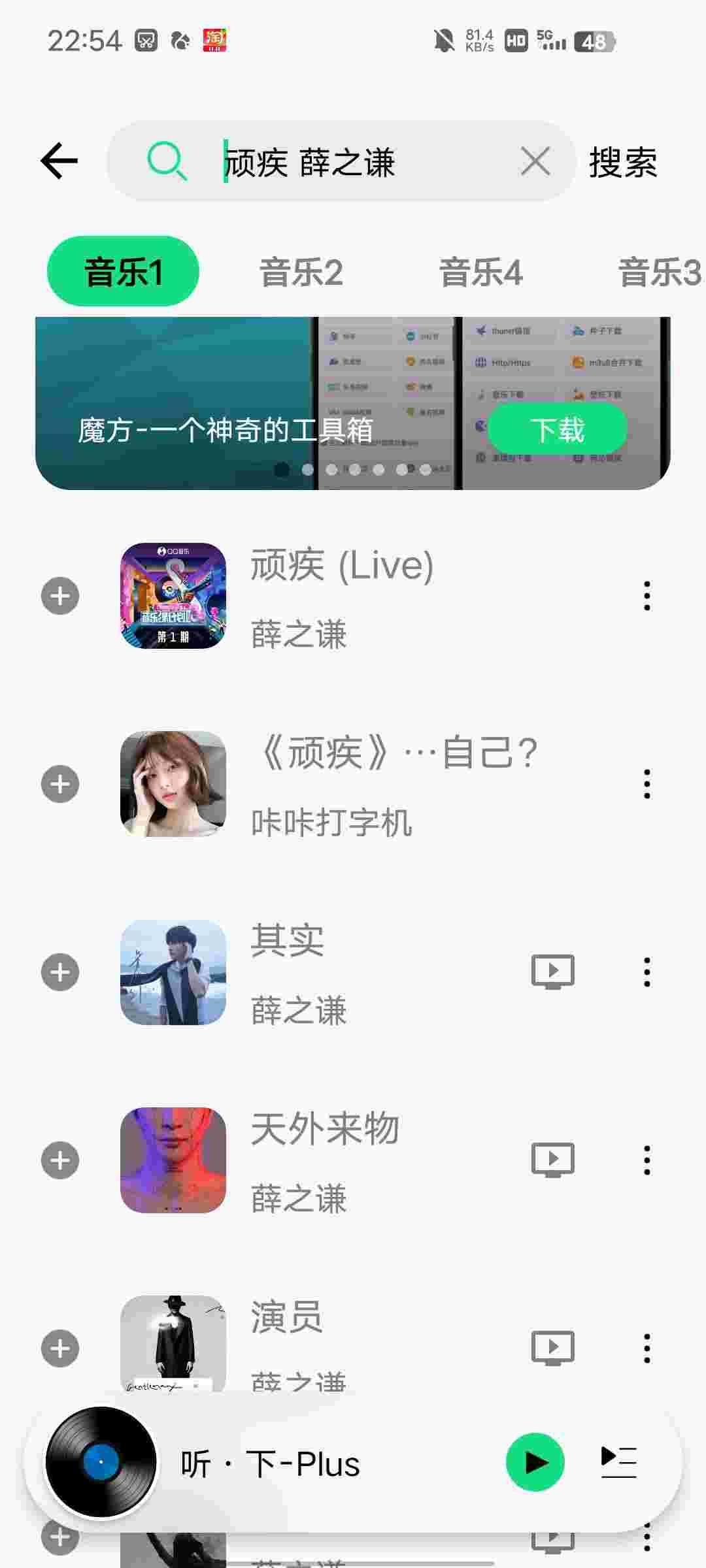
Task: Tap the 搜索 button
Action: (622, 162)
